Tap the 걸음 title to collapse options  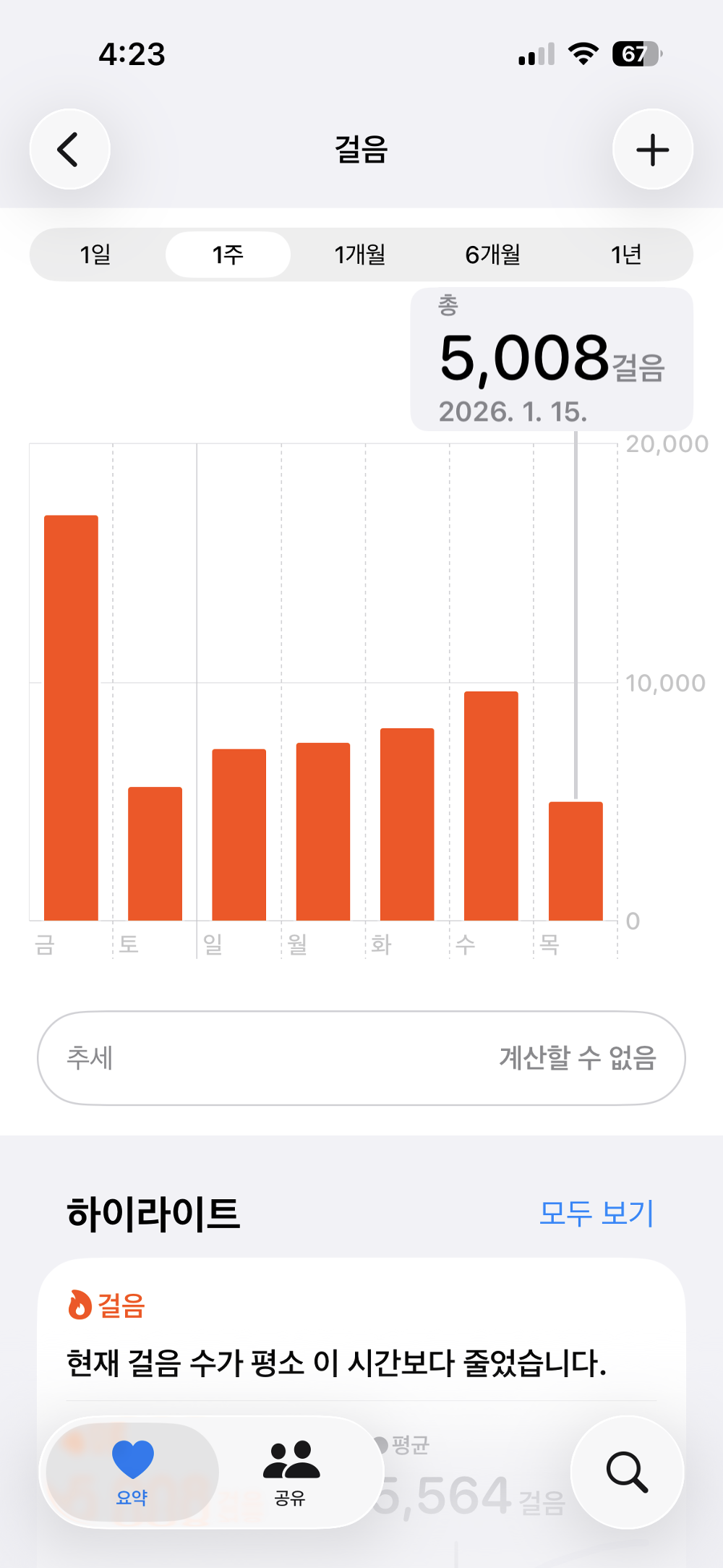361,149
